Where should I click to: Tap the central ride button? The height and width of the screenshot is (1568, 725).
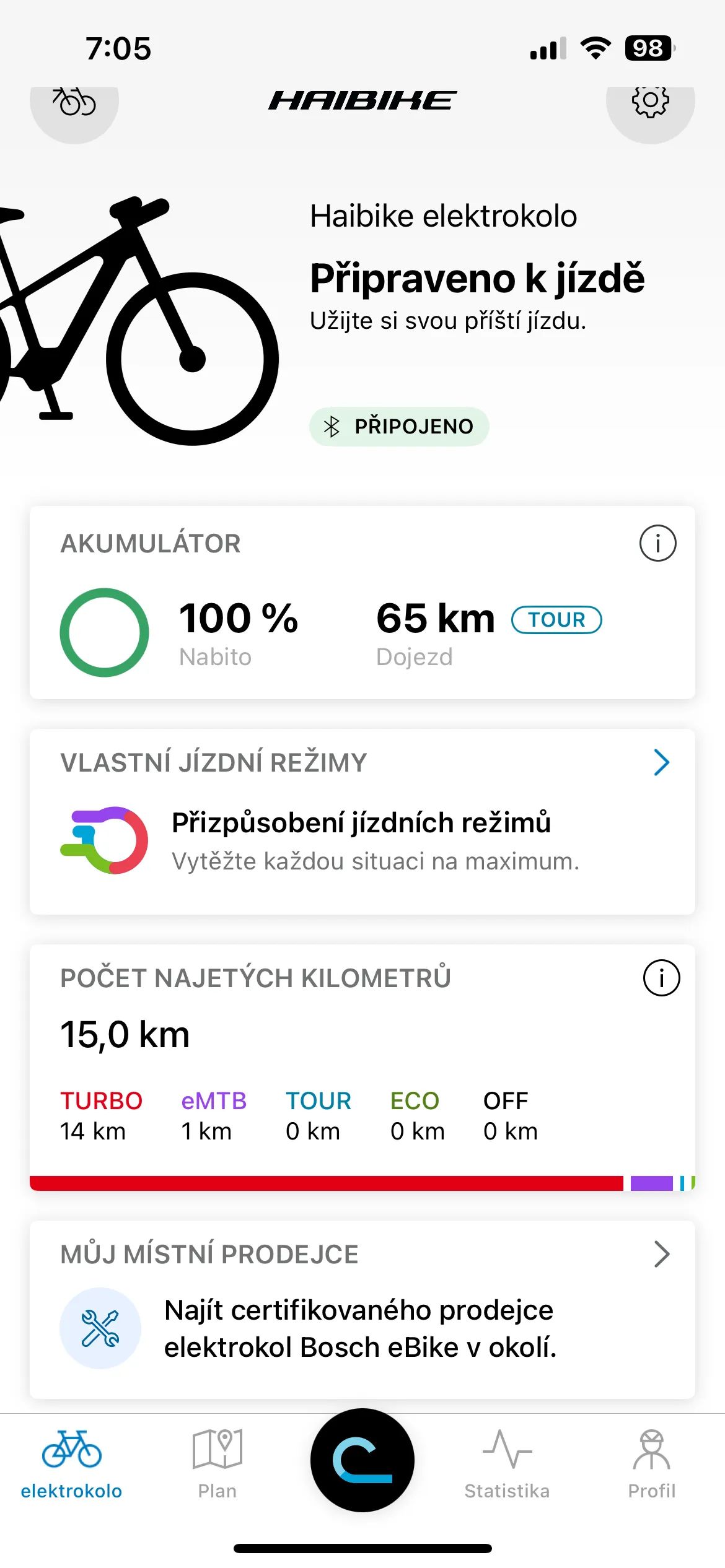(362, 1460)
